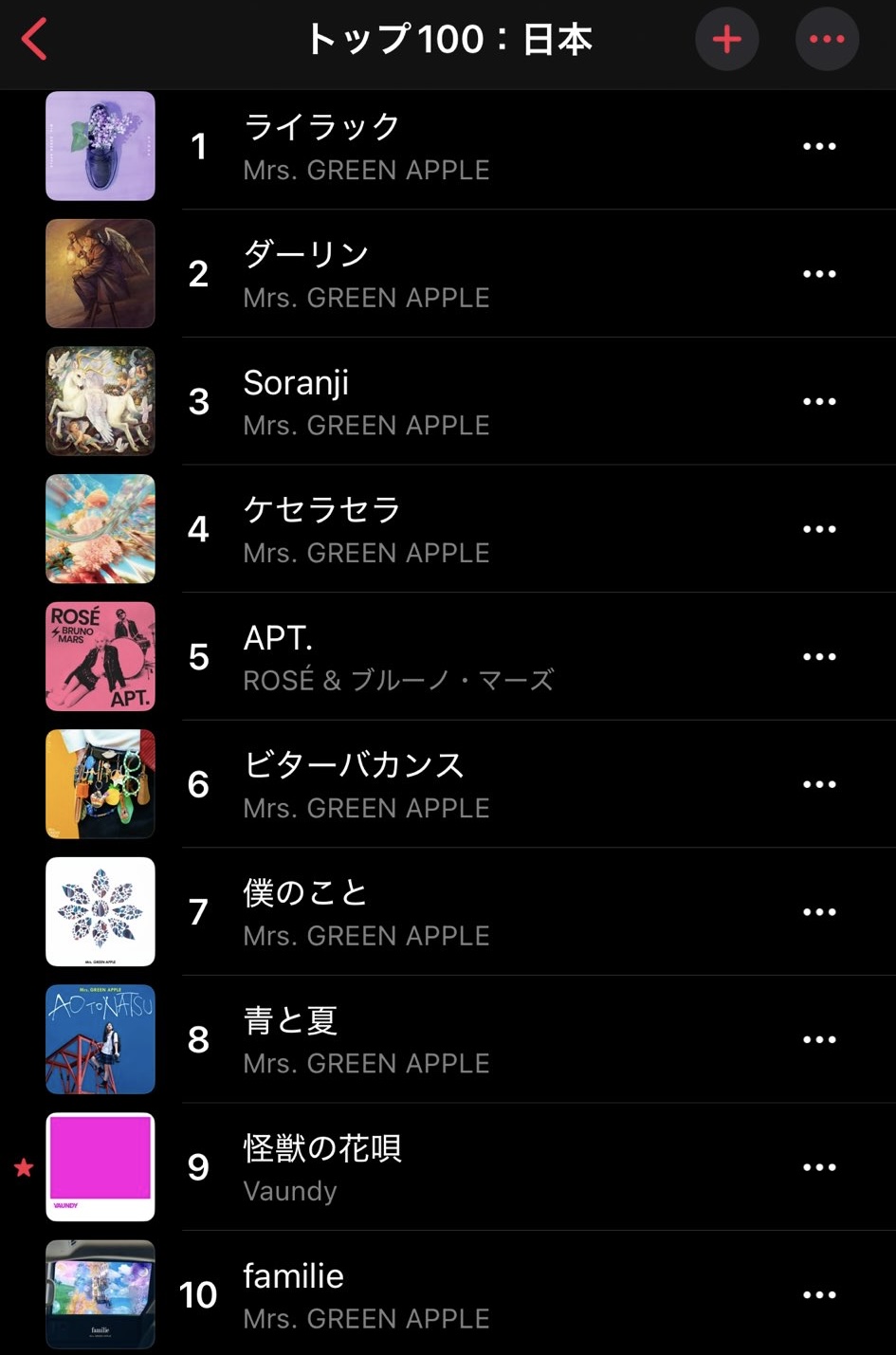This screenshot has width=896, height=1355.
Task: Show more options for Soranji
Action: click(819, 402)
